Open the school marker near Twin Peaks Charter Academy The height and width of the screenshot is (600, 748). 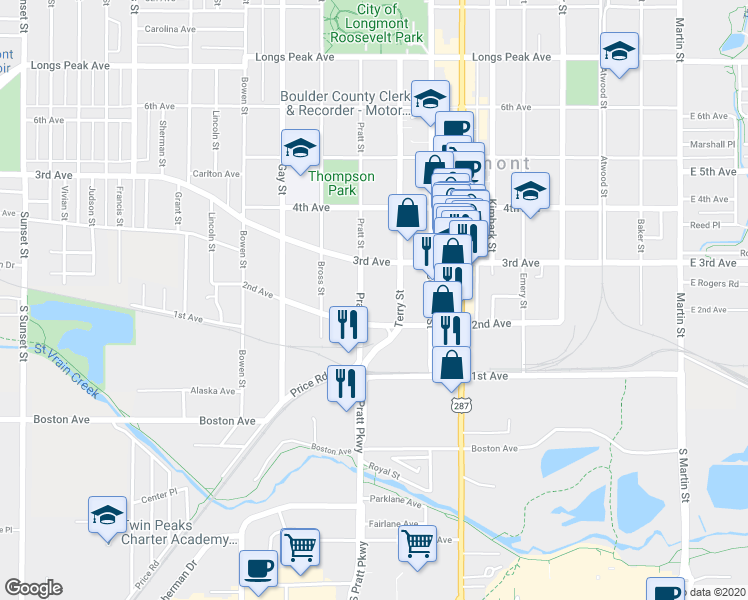coord(108,515)
